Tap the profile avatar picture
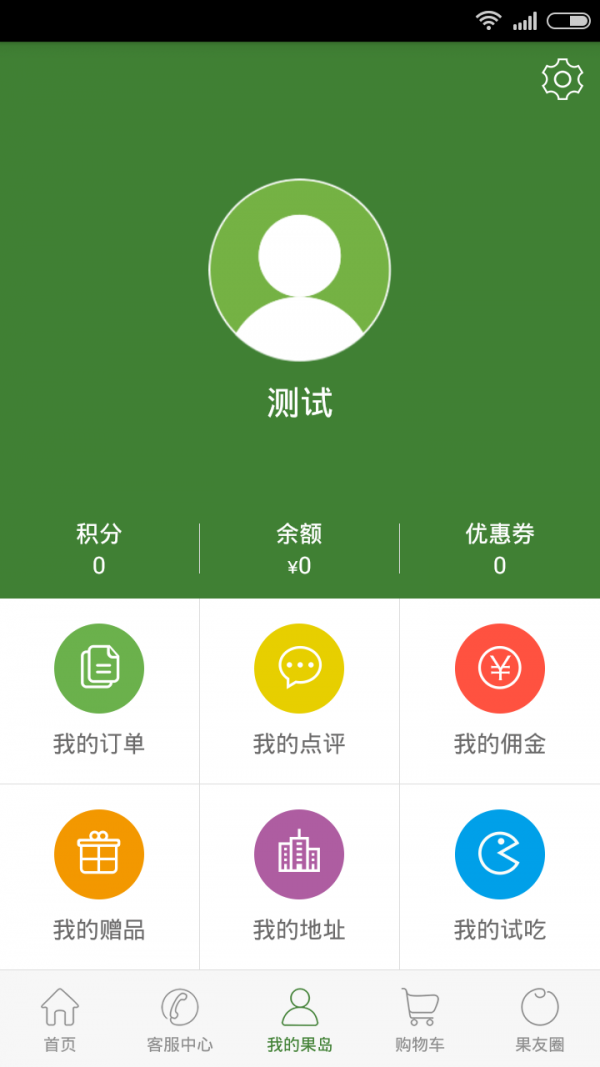 [299, 270]
